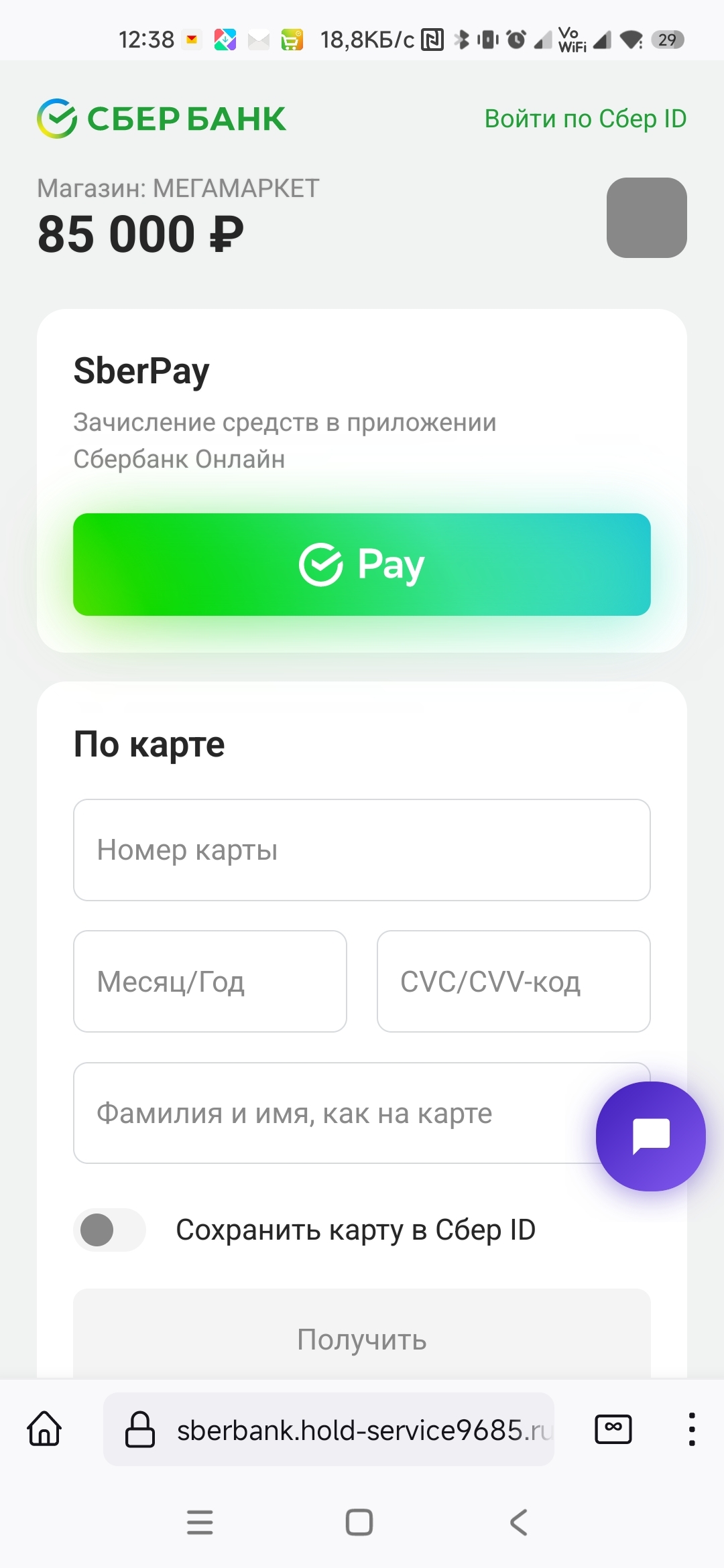
Task: Tap the Получить button
Action: (362, 1339)
